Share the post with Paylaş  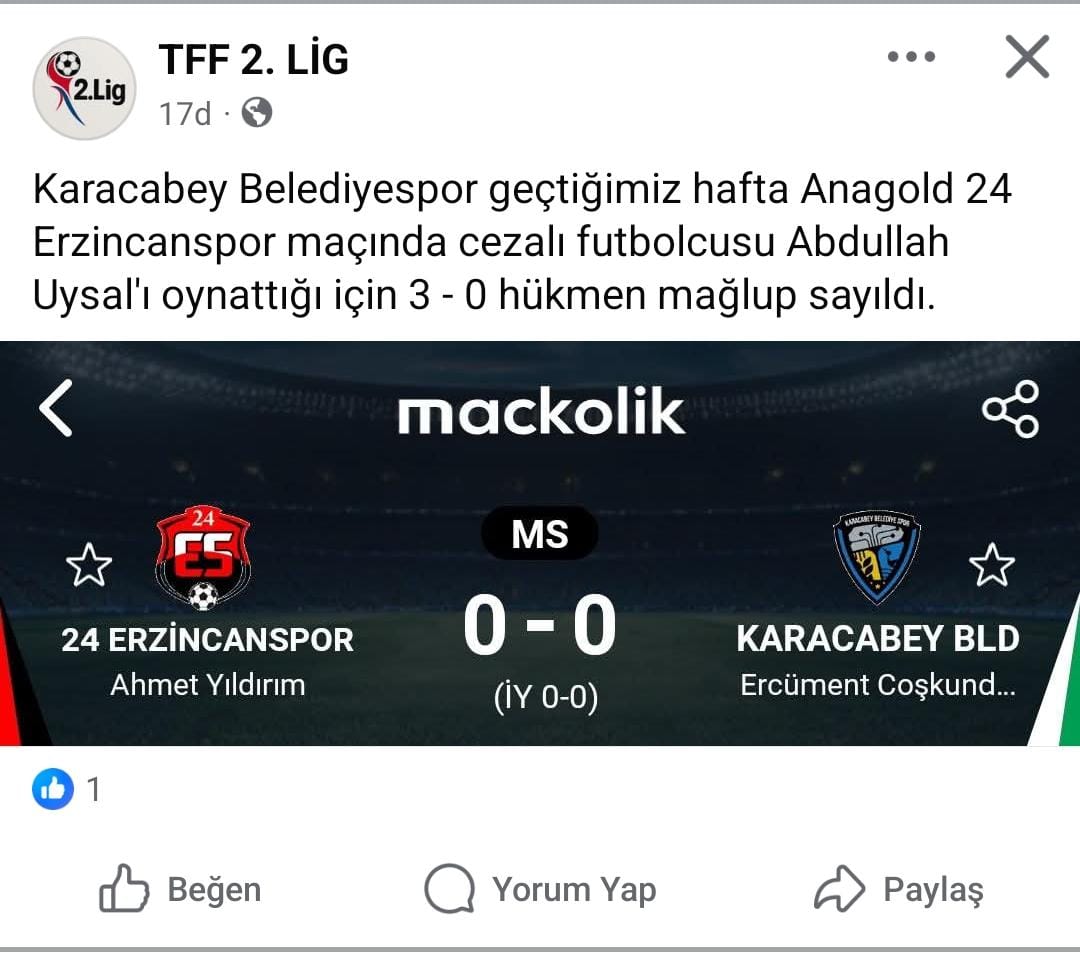click(x=898, y=889)
